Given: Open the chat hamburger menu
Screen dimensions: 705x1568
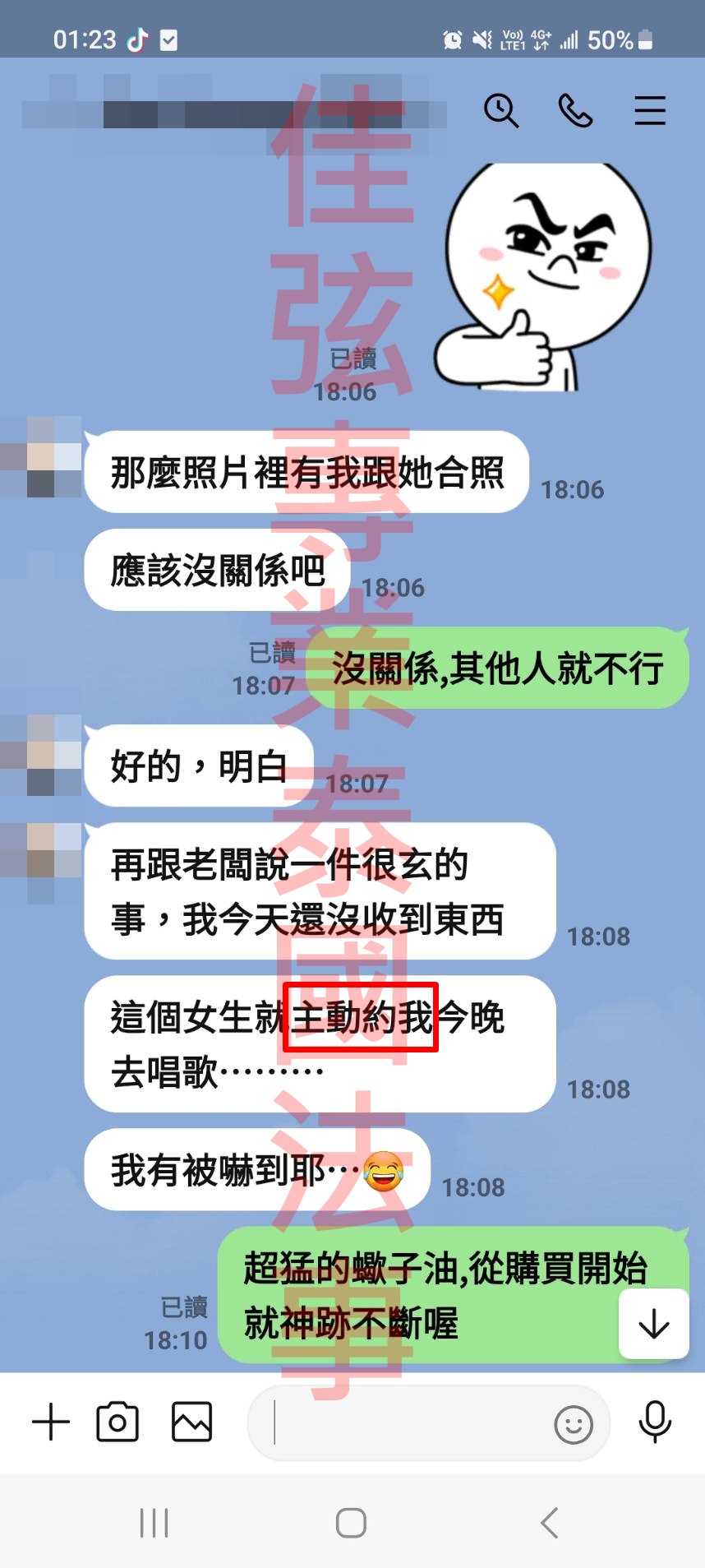Looking at the screenshot, I should [x=649, y=110].
